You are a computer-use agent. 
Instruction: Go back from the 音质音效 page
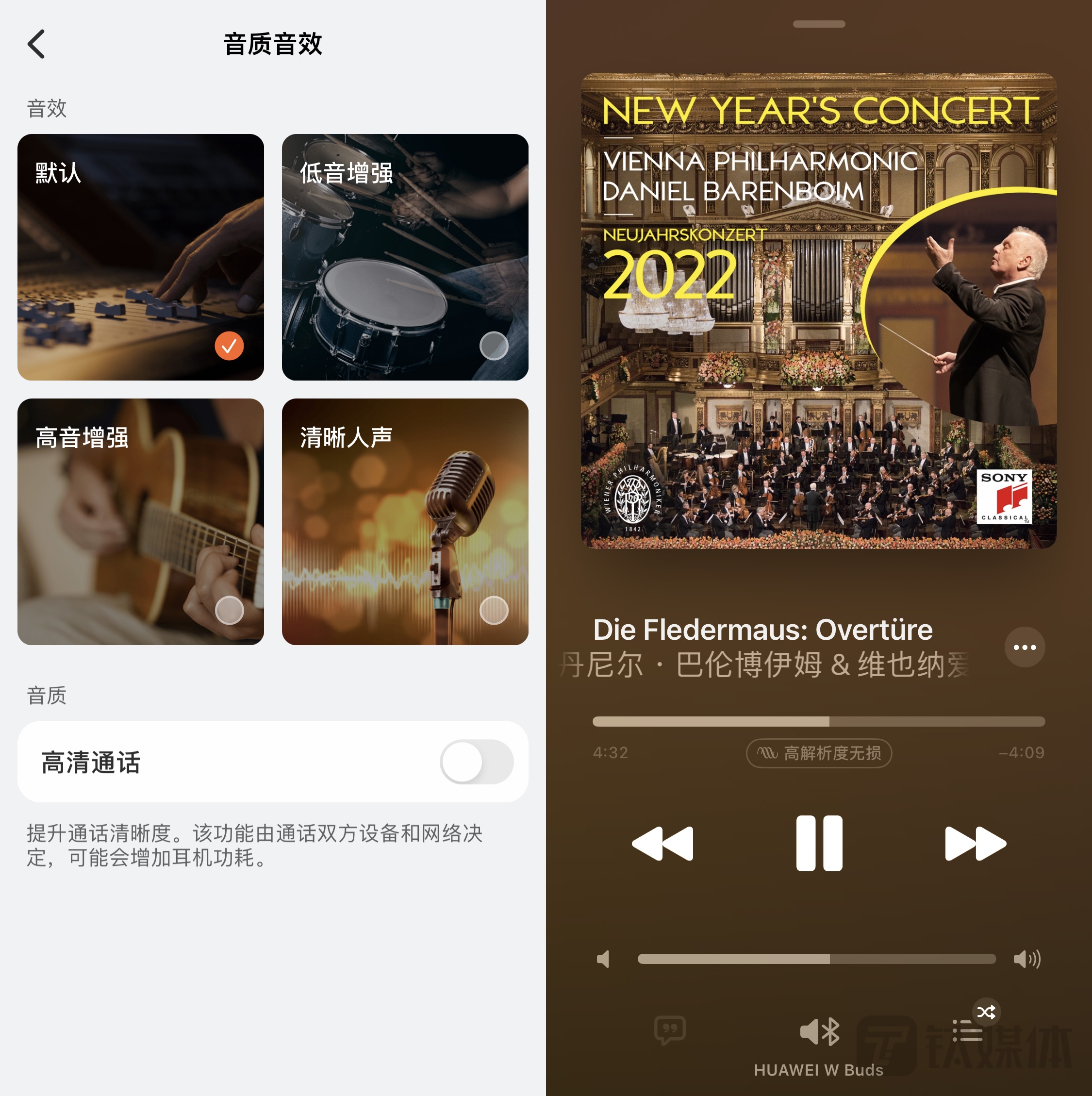(x=36, y=44)
